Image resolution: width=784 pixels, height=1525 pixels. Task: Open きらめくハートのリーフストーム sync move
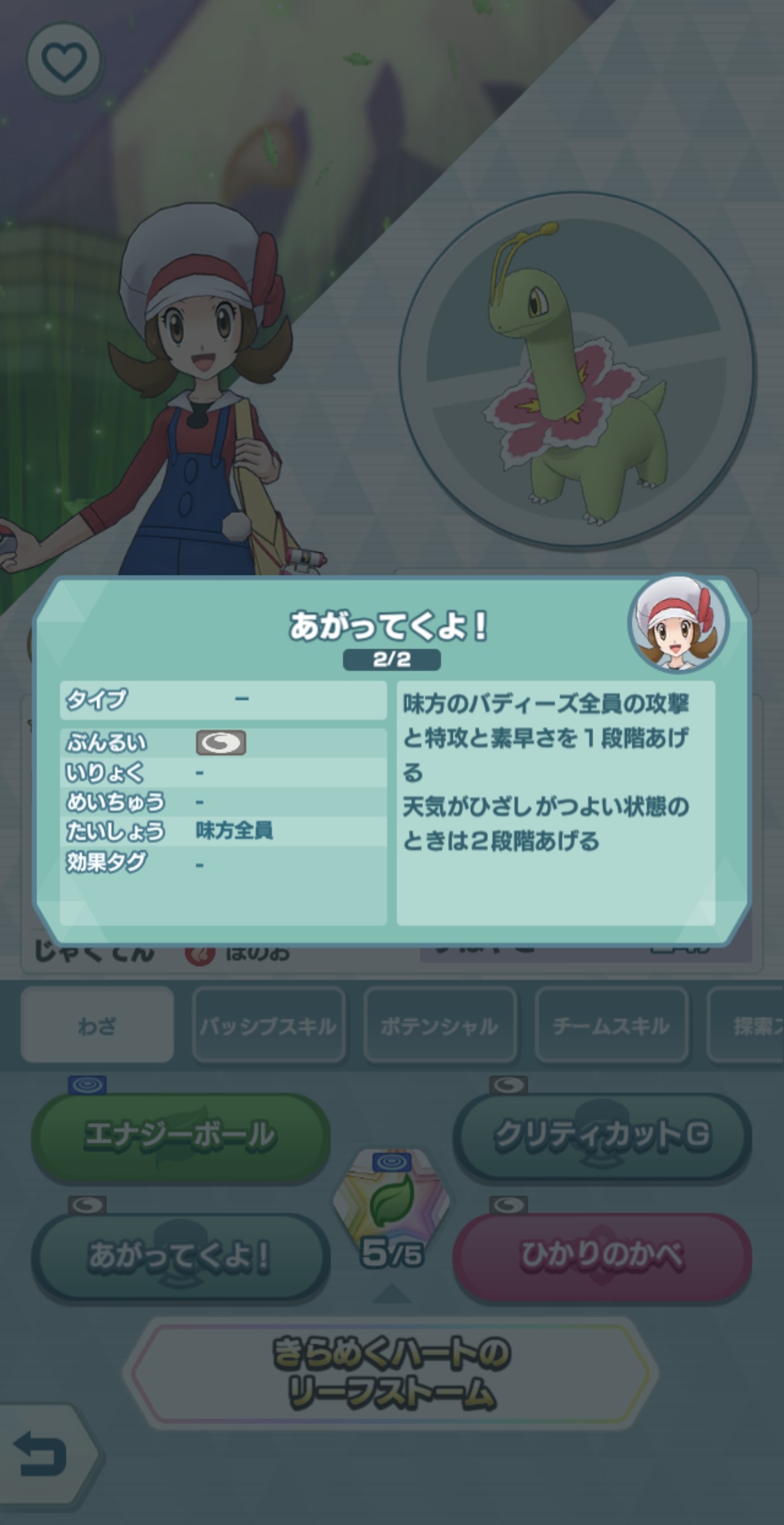pyautogui.click(x=391, y=1373)
